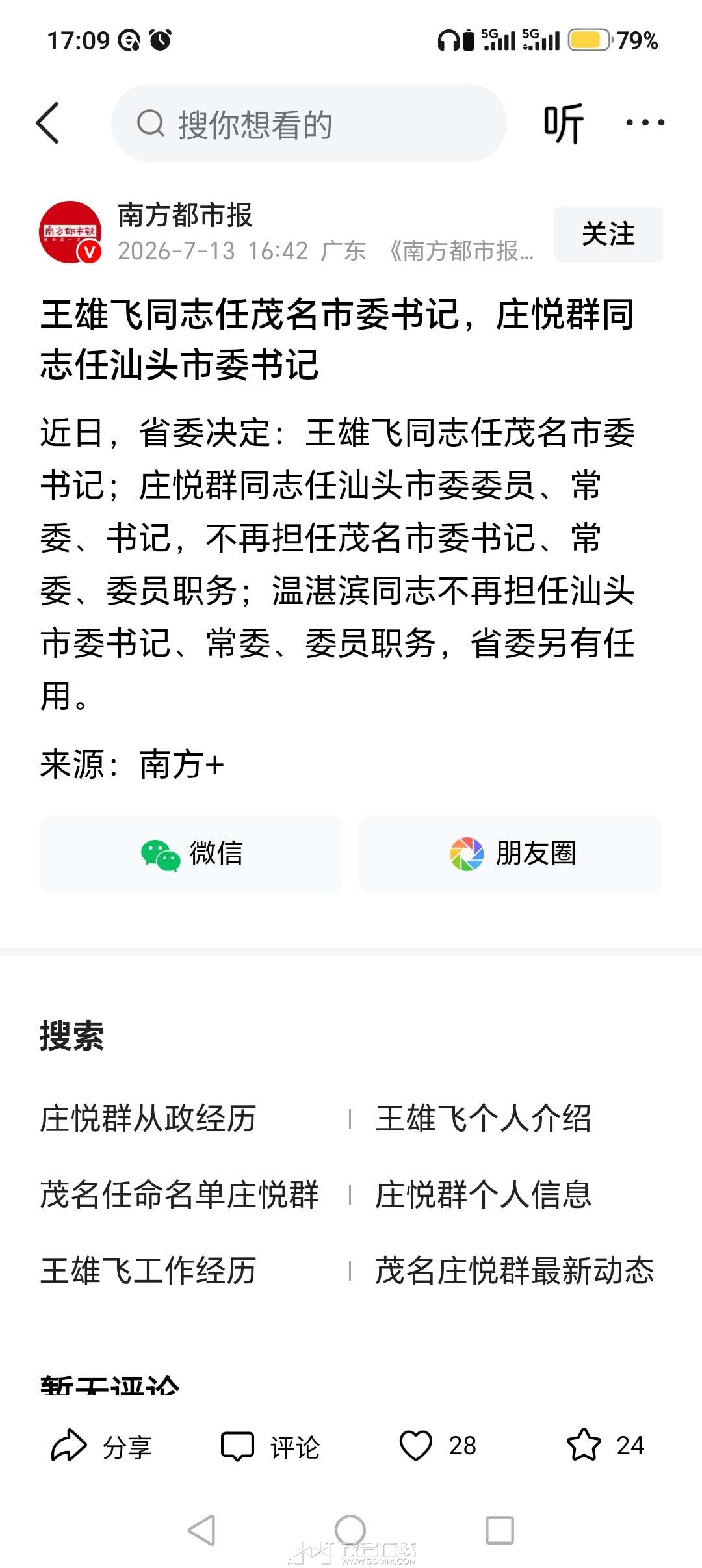Open the 南方都市报 account profile

point(70,232)
